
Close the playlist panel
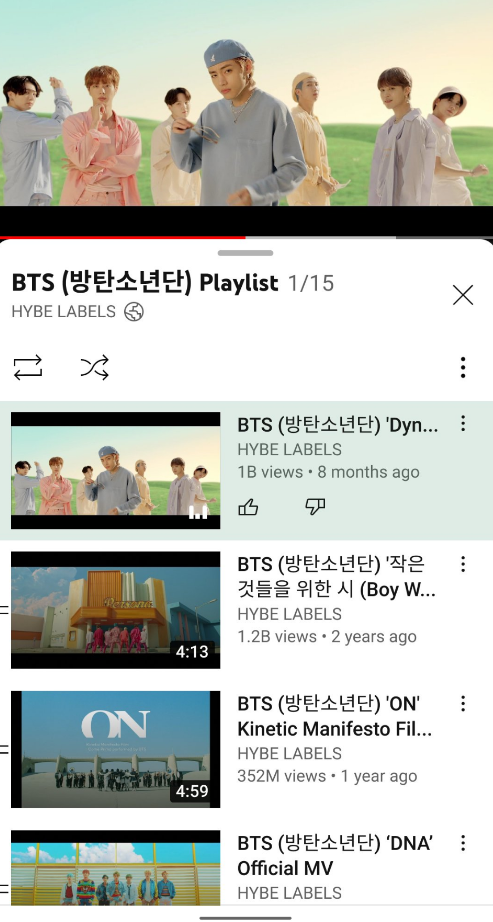coord(463,295)
